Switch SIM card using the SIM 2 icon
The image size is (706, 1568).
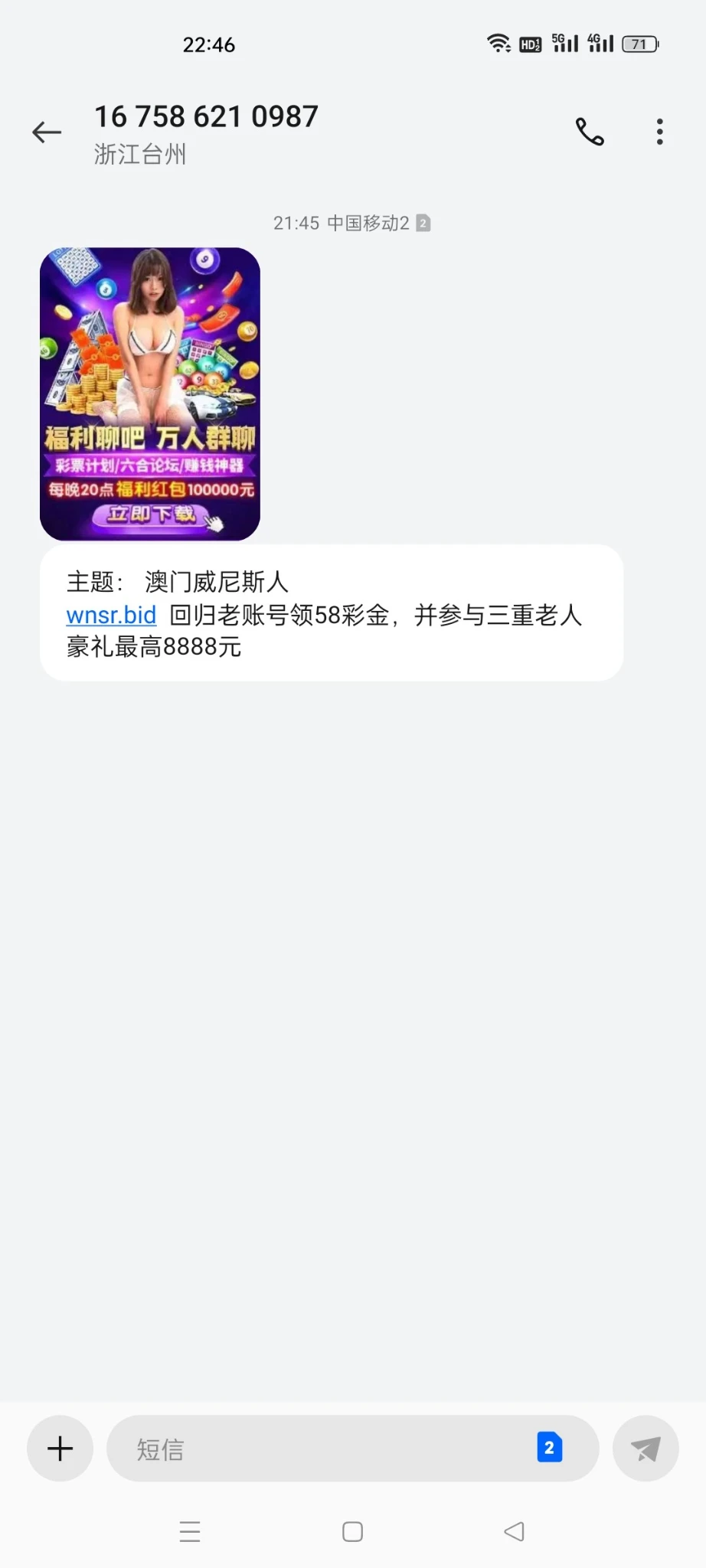(549, 1447)
